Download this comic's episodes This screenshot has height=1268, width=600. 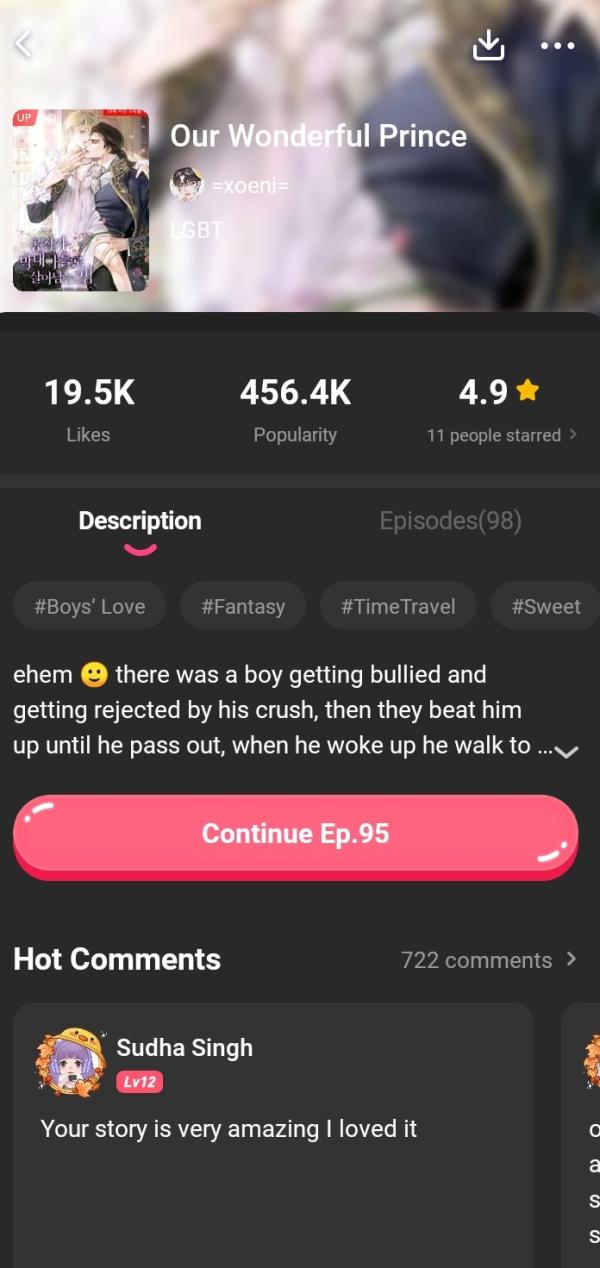coord(488,45)
